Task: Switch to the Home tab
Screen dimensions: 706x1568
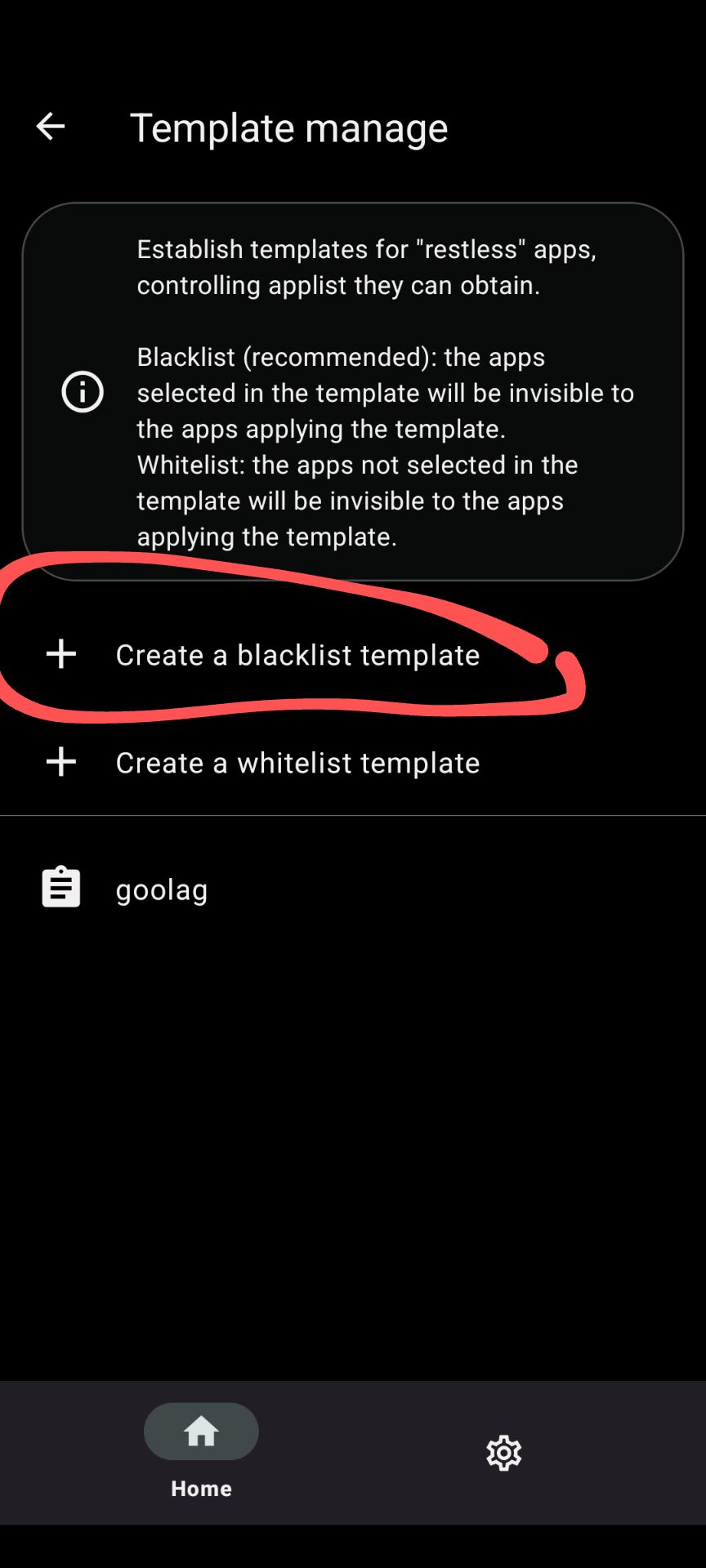Action: coord(201,1450)
